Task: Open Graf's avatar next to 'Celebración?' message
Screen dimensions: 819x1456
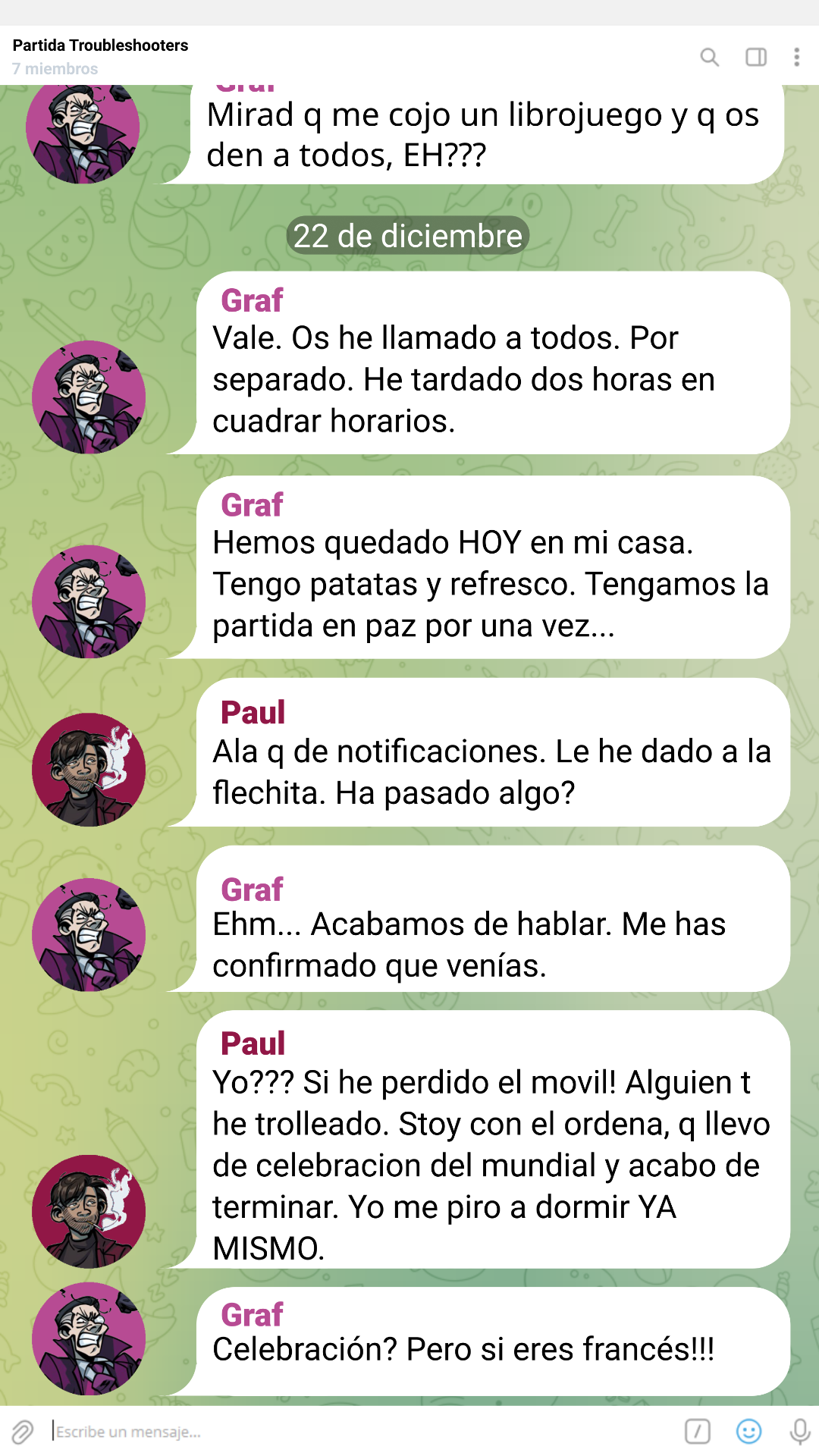Action: click(x=89, y=1338)
